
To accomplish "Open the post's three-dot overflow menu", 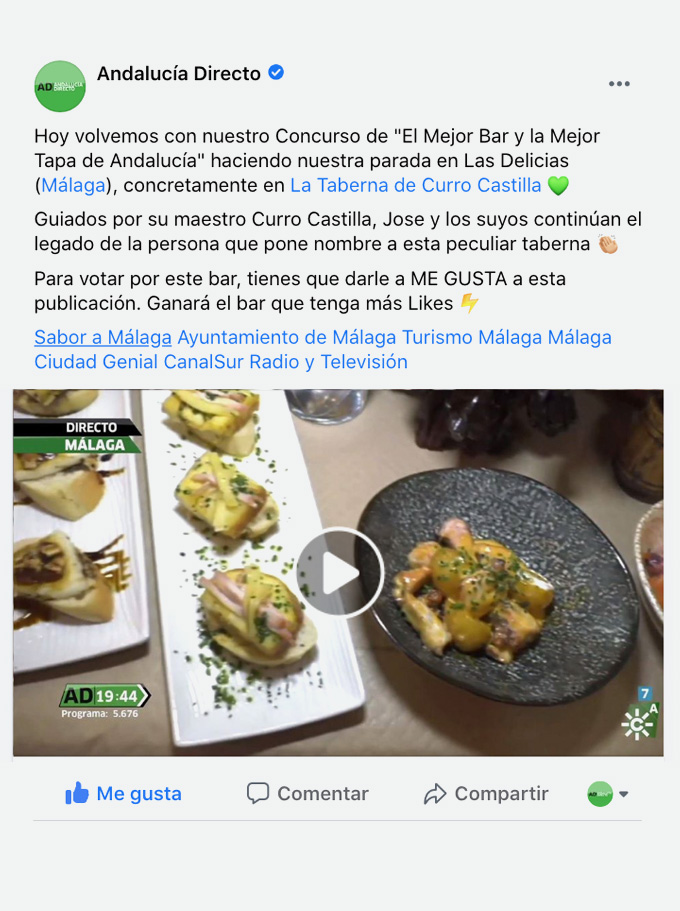I will point(619,84).
